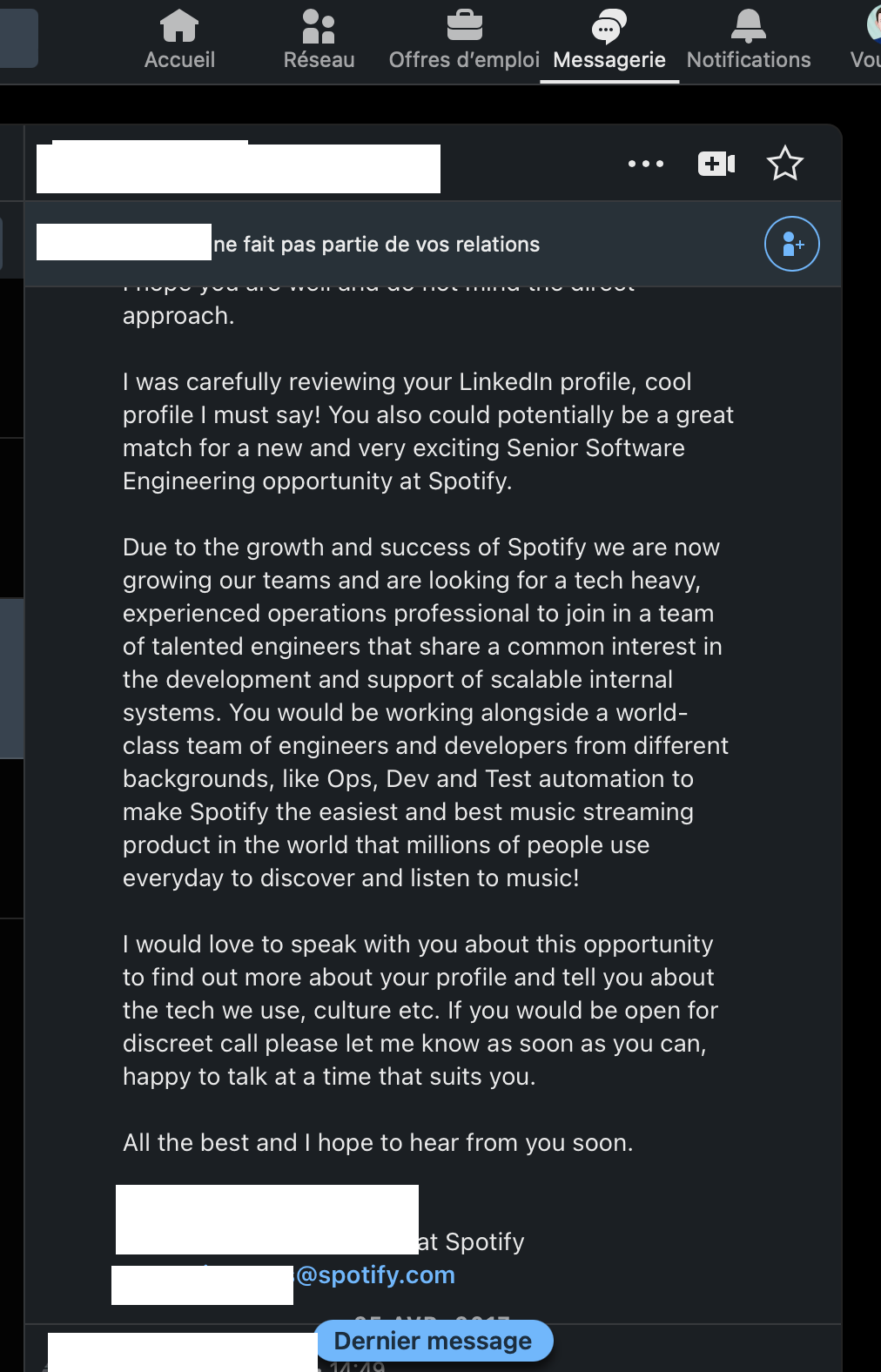Open the Notifications tab

click(x=748, y=40)
